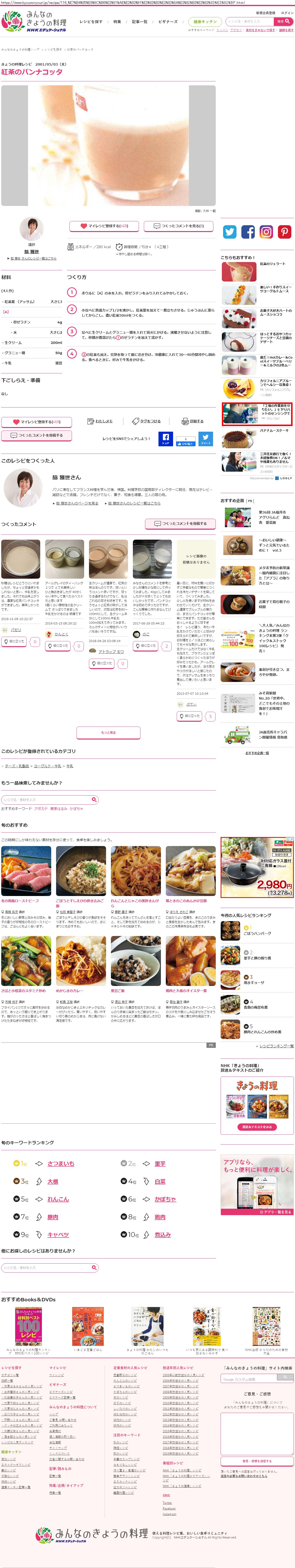Tap もっと見る to load more comments
Viewport: 295px width, 1568px height.
point(108,732)
